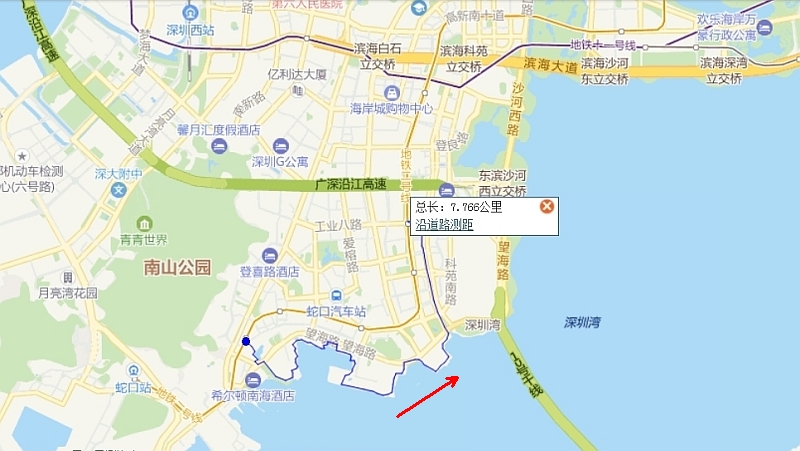
Task: Tap the 青青世界 attraction marker
Action: click(x=144, y=221)
